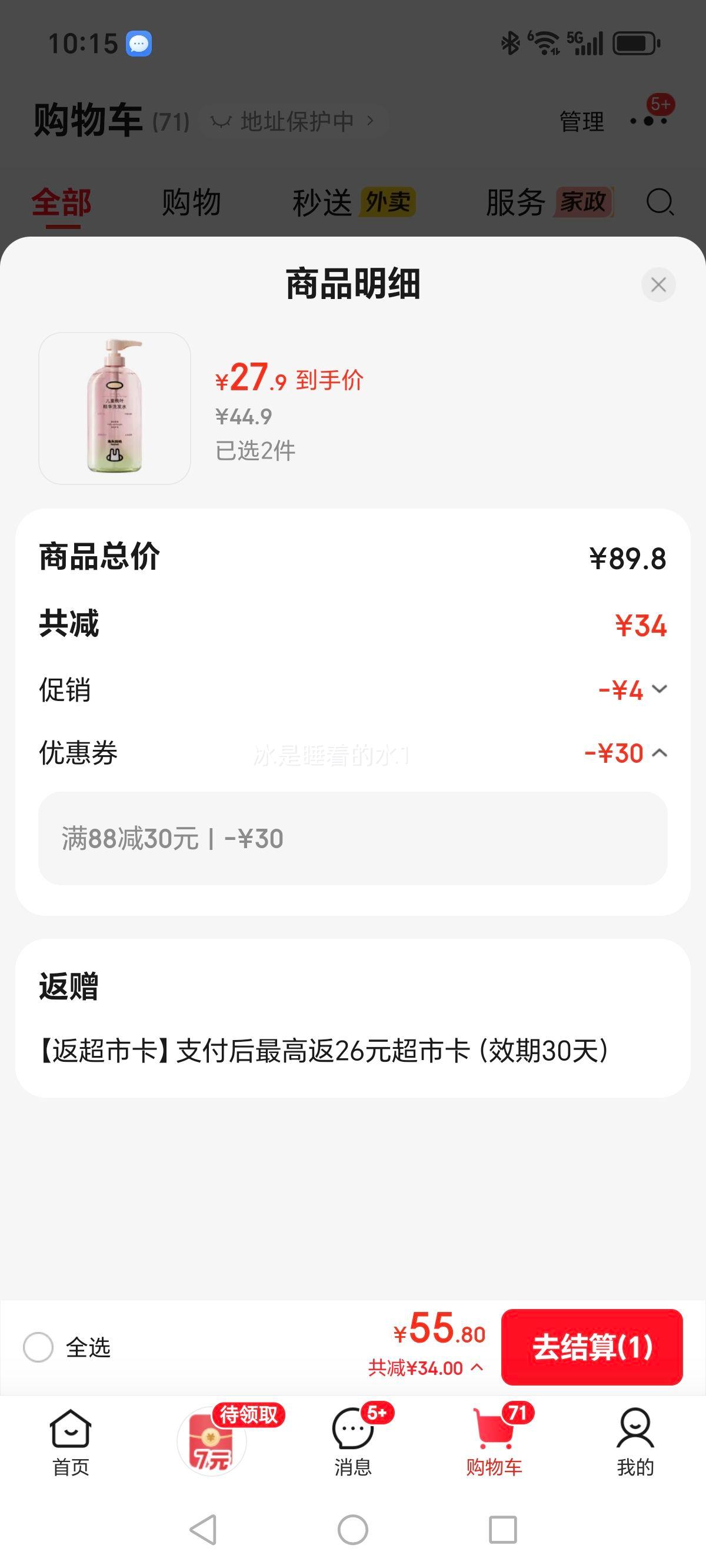The width and height of the screenshot is (706, 1568).
Task: Tap the messenger bubble in the status bar
Action: coord(139,42)
